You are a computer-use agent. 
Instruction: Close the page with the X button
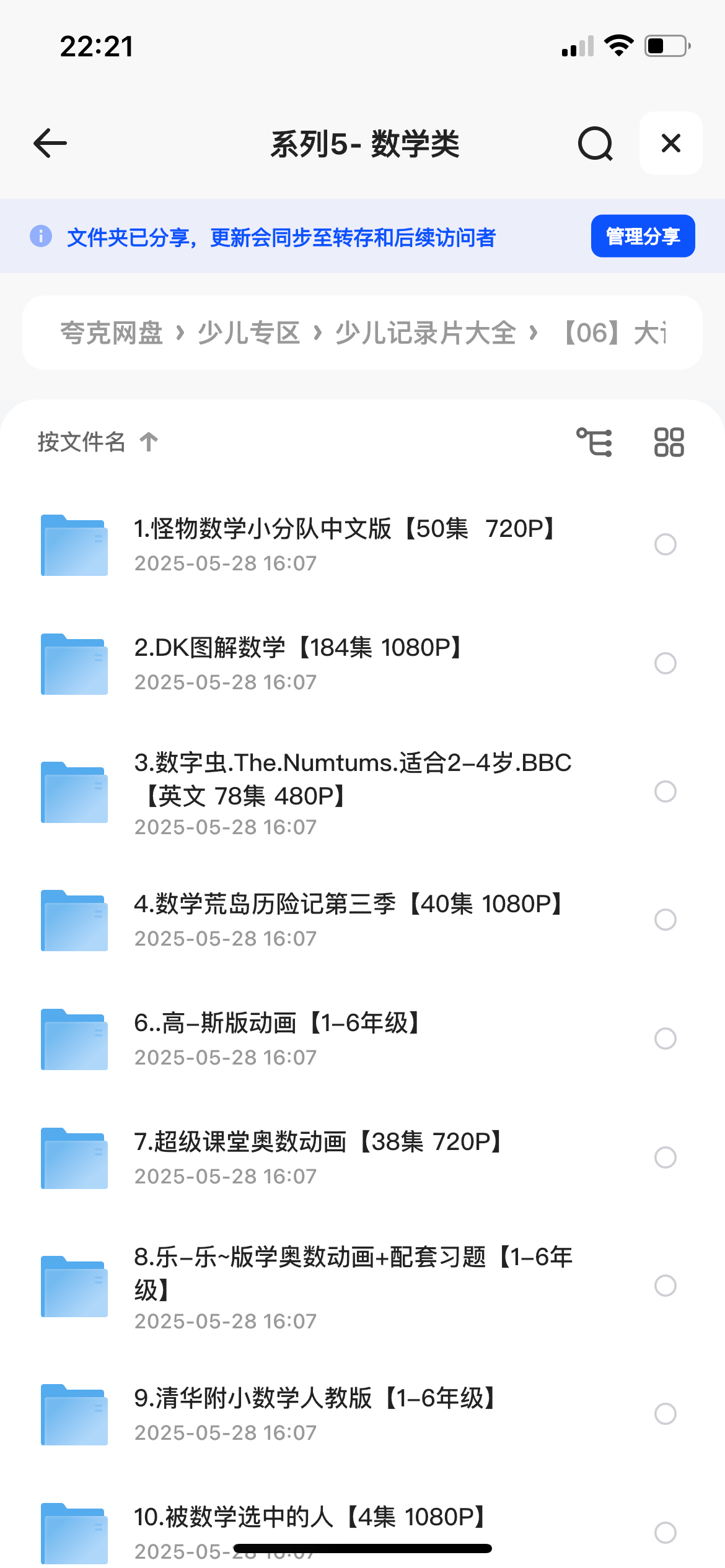coord(671,143)
